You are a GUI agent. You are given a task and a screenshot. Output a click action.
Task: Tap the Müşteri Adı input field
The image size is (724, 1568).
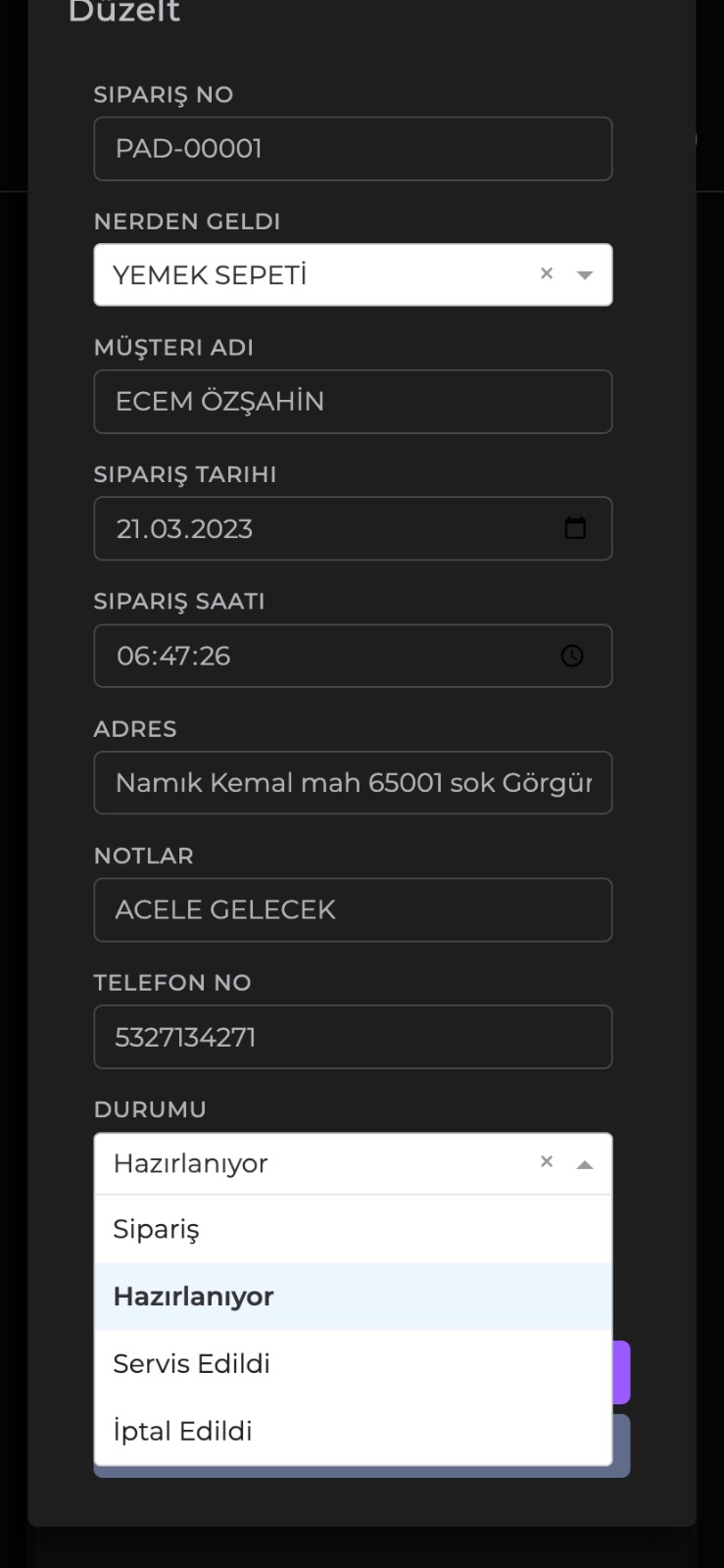coord(353,402)
